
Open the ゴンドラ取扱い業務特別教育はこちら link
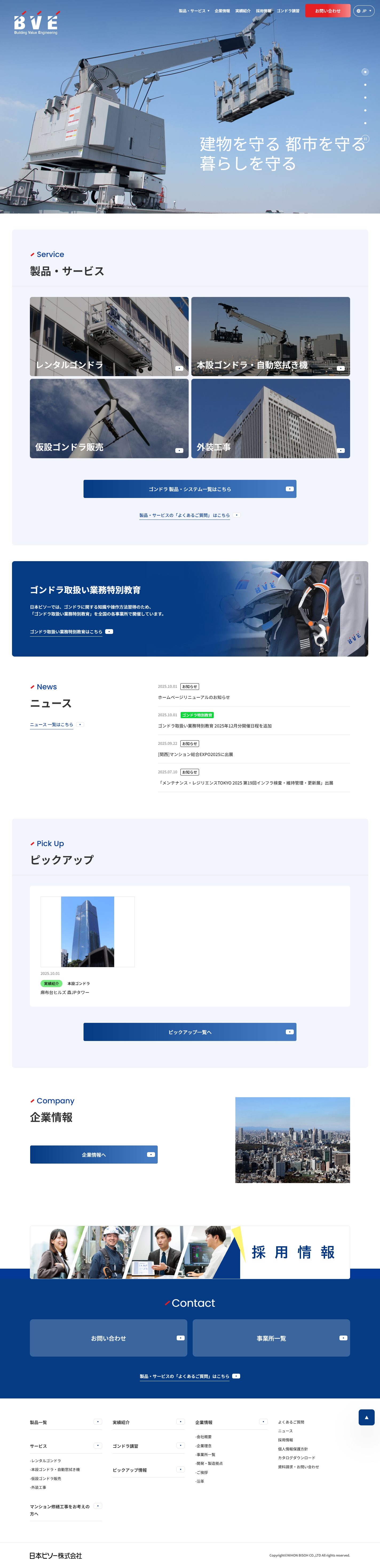click(66, 632)
